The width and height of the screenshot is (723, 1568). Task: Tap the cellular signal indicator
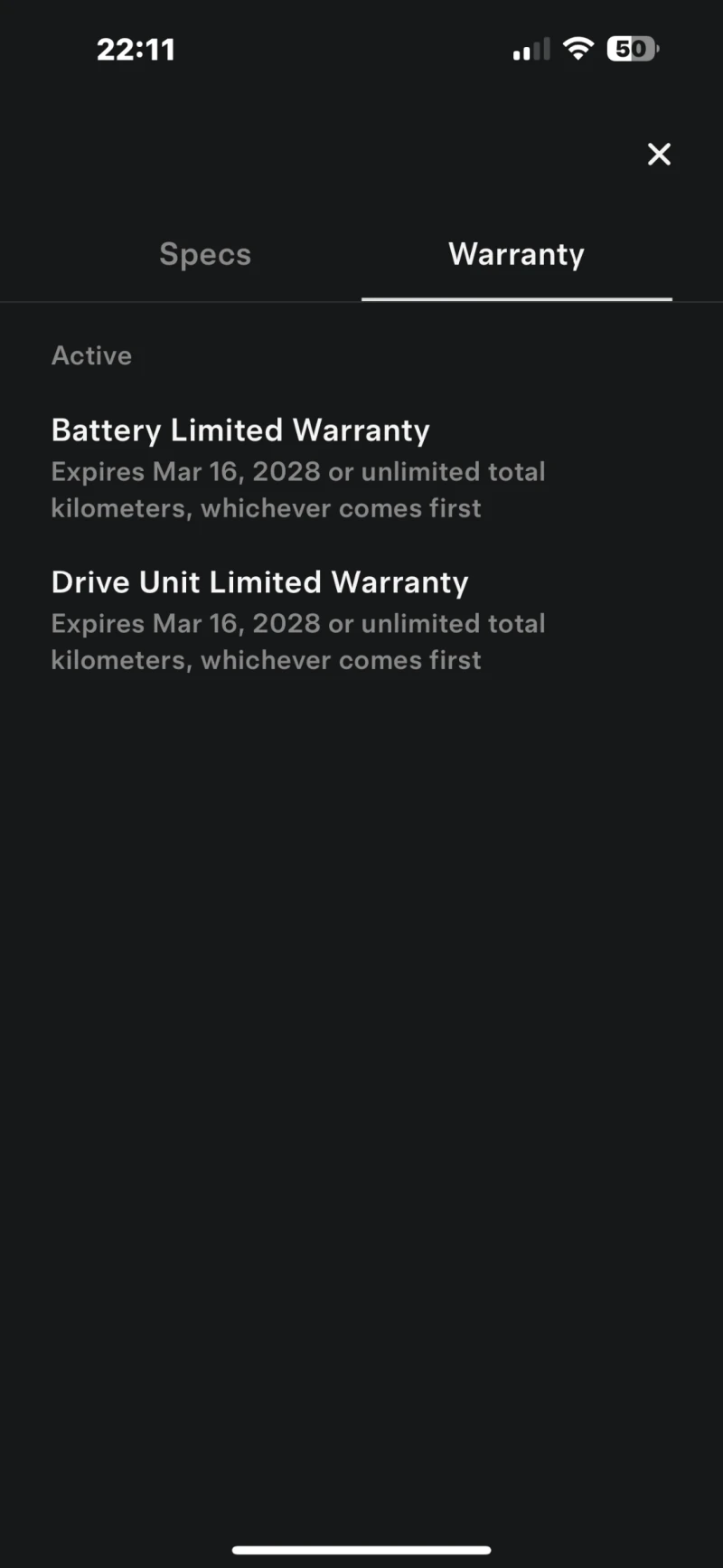click(530, 48)
